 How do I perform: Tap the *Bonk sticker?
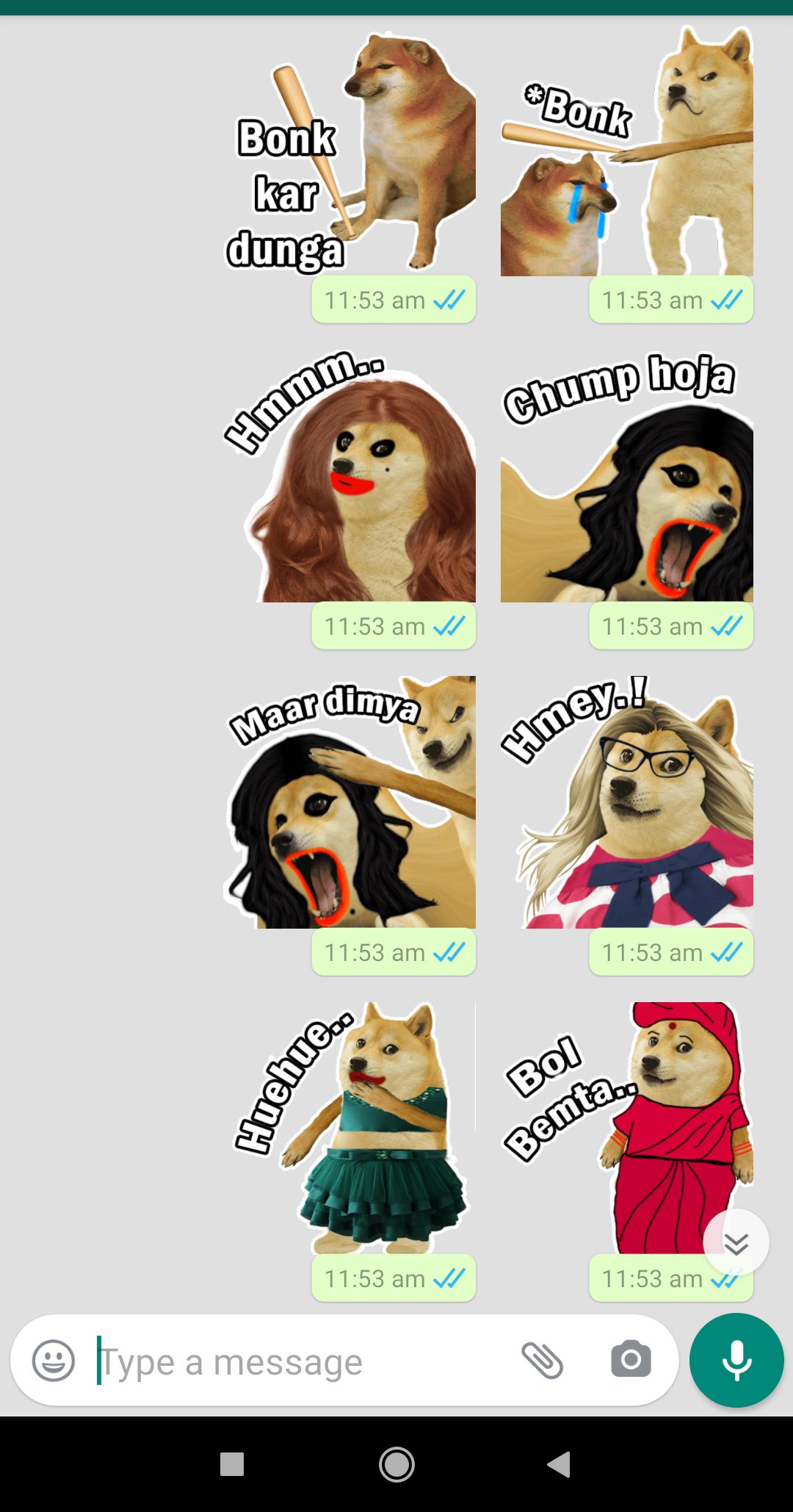[631, 154]
